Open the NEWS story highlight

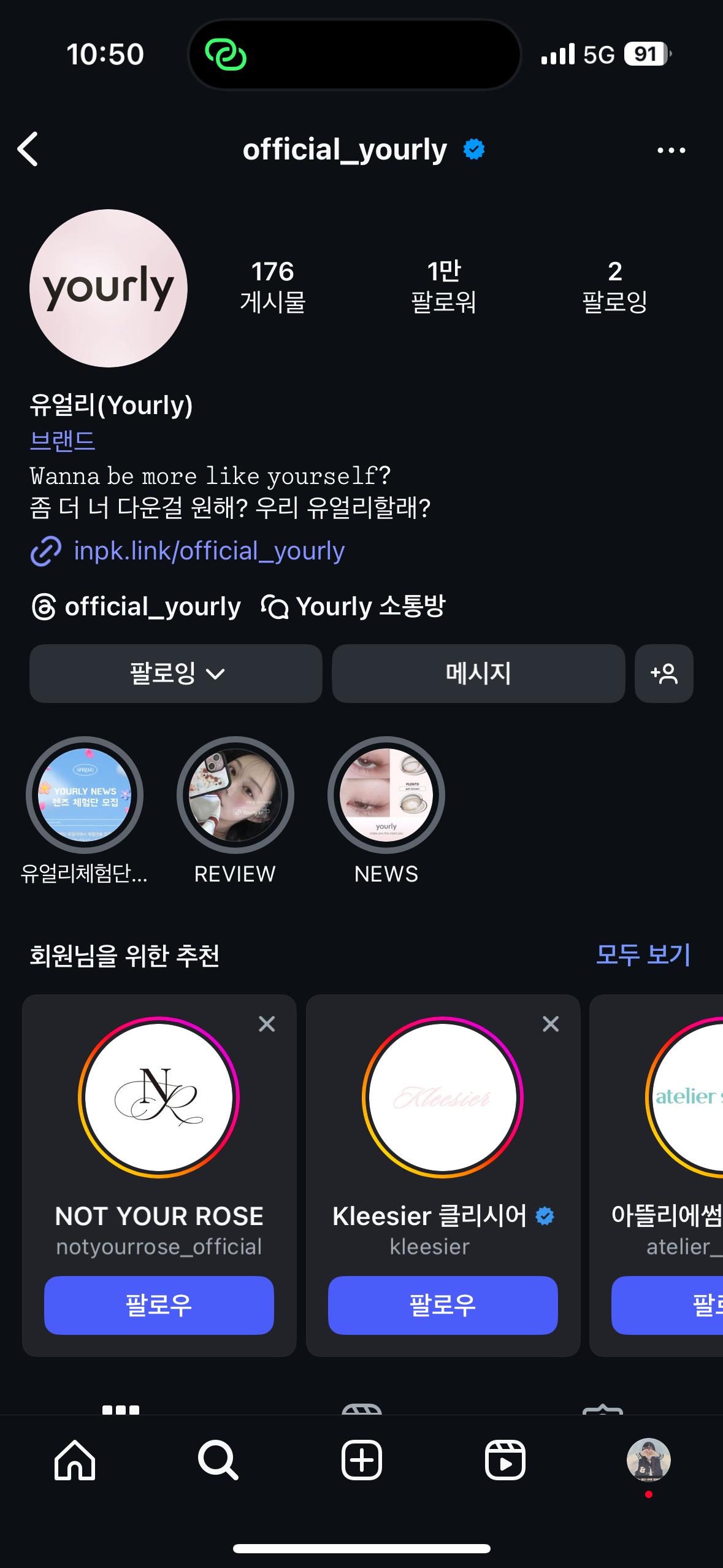(x=386, y=795)
